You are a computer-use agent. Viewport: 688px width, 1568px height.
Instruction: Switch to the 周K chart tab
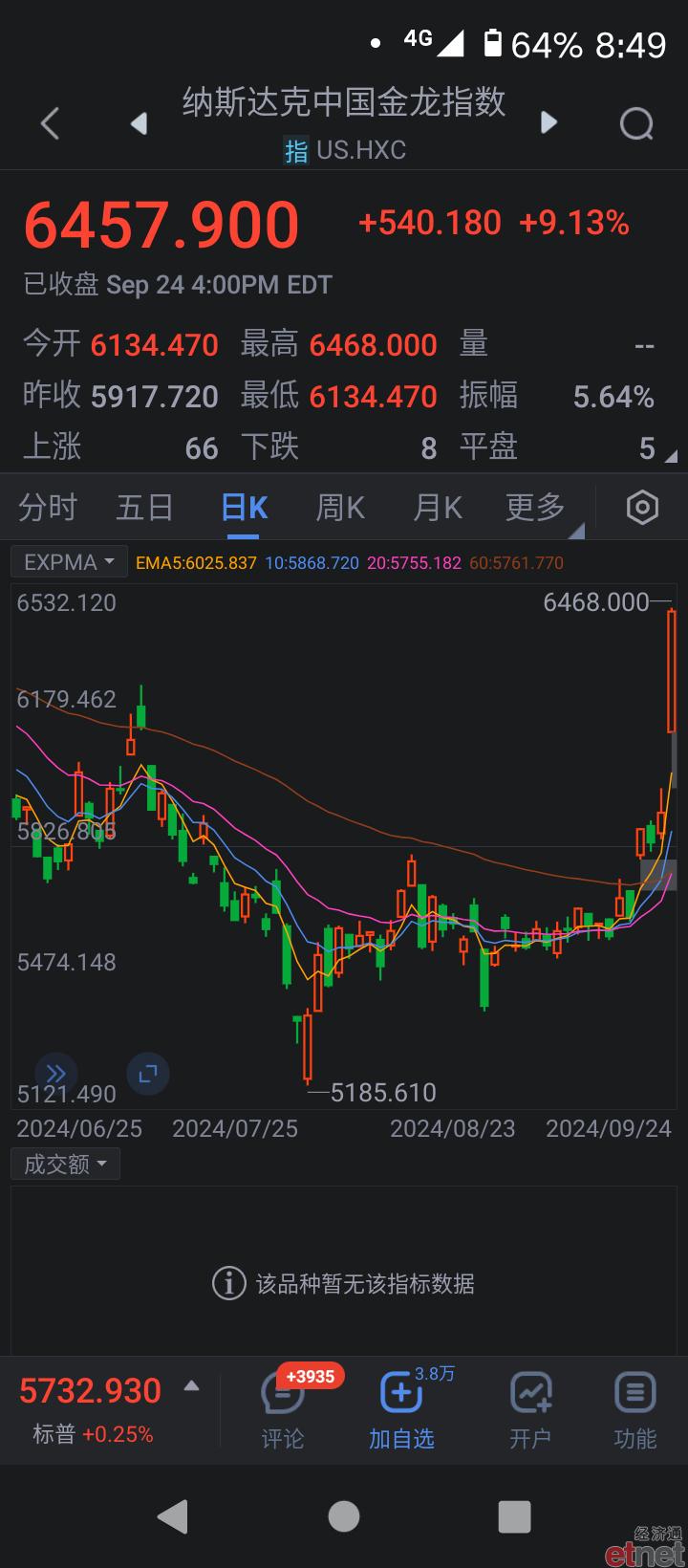(341, 508)
